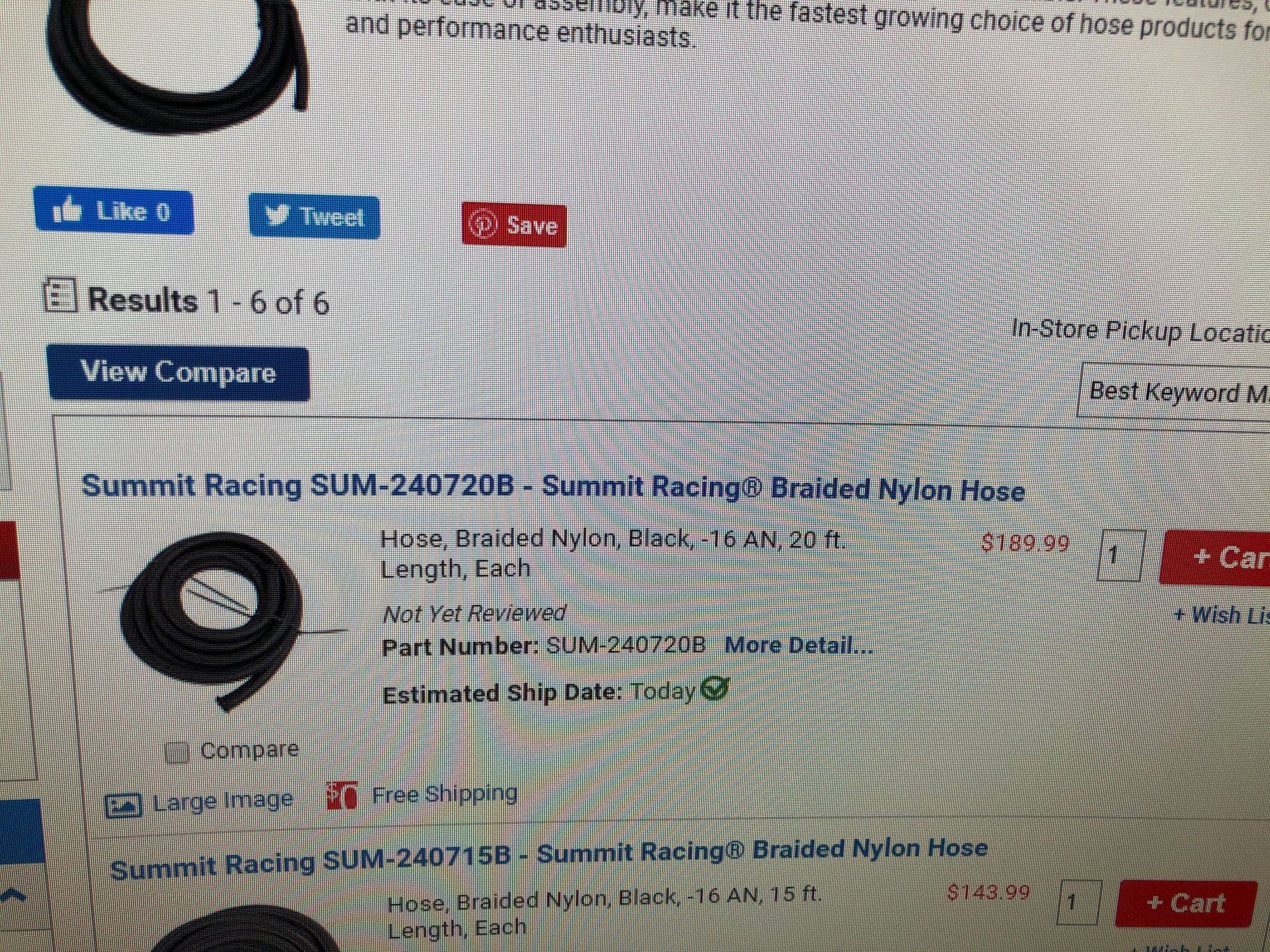
Task: Open SUM-240720B hose product thumbnail
Action: coord(211,619)
